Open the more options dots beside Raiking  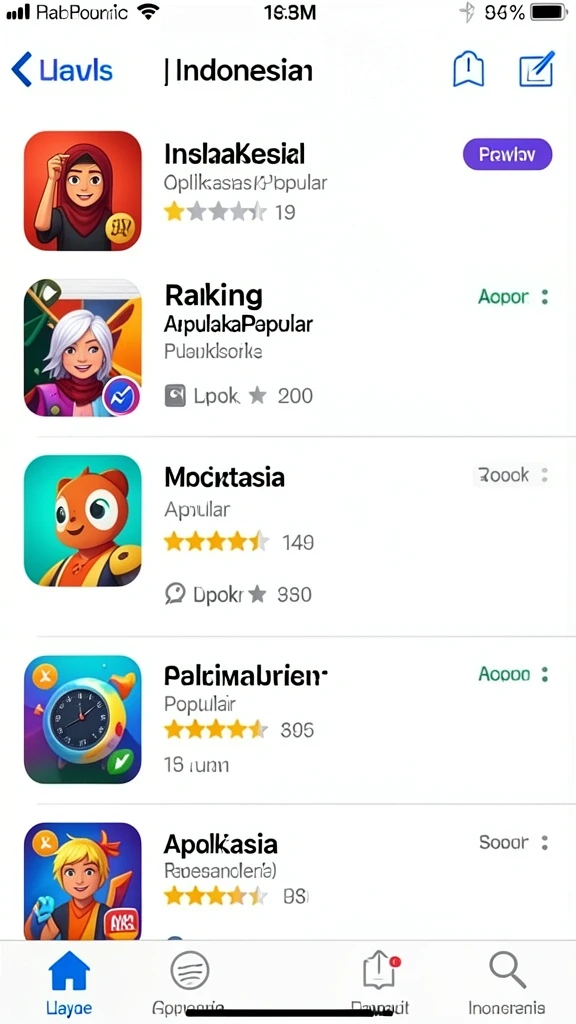545,297
